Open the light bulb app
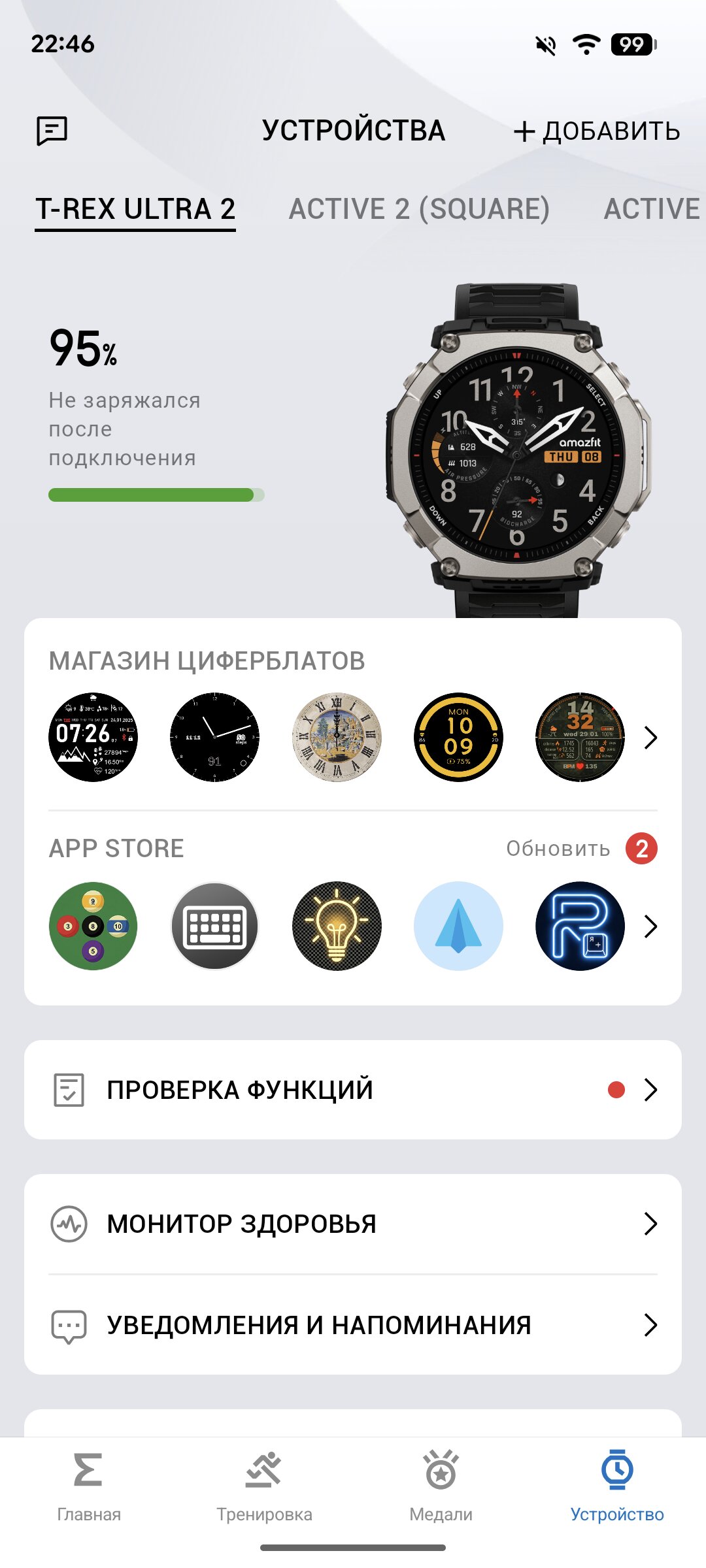The width and height of the screenshot is (706, 1568). (337, 926)
